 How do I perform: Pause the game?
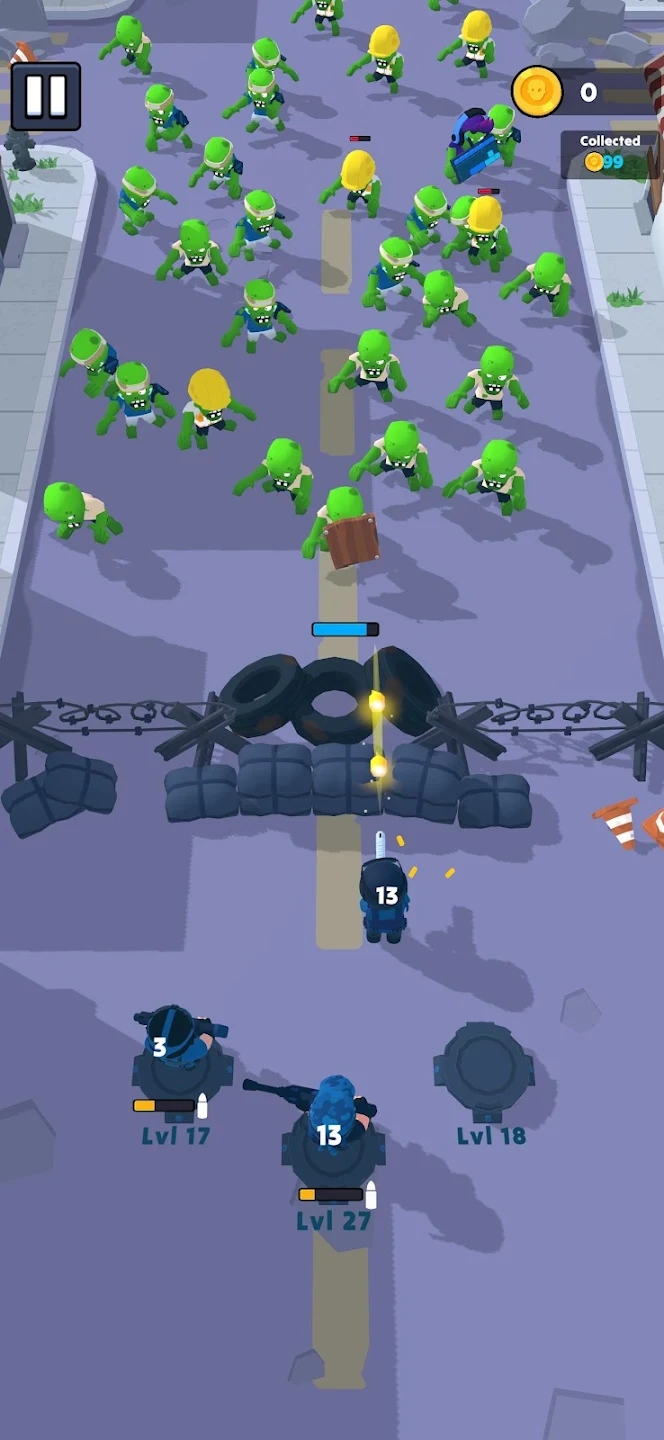[x=46, y=96]
